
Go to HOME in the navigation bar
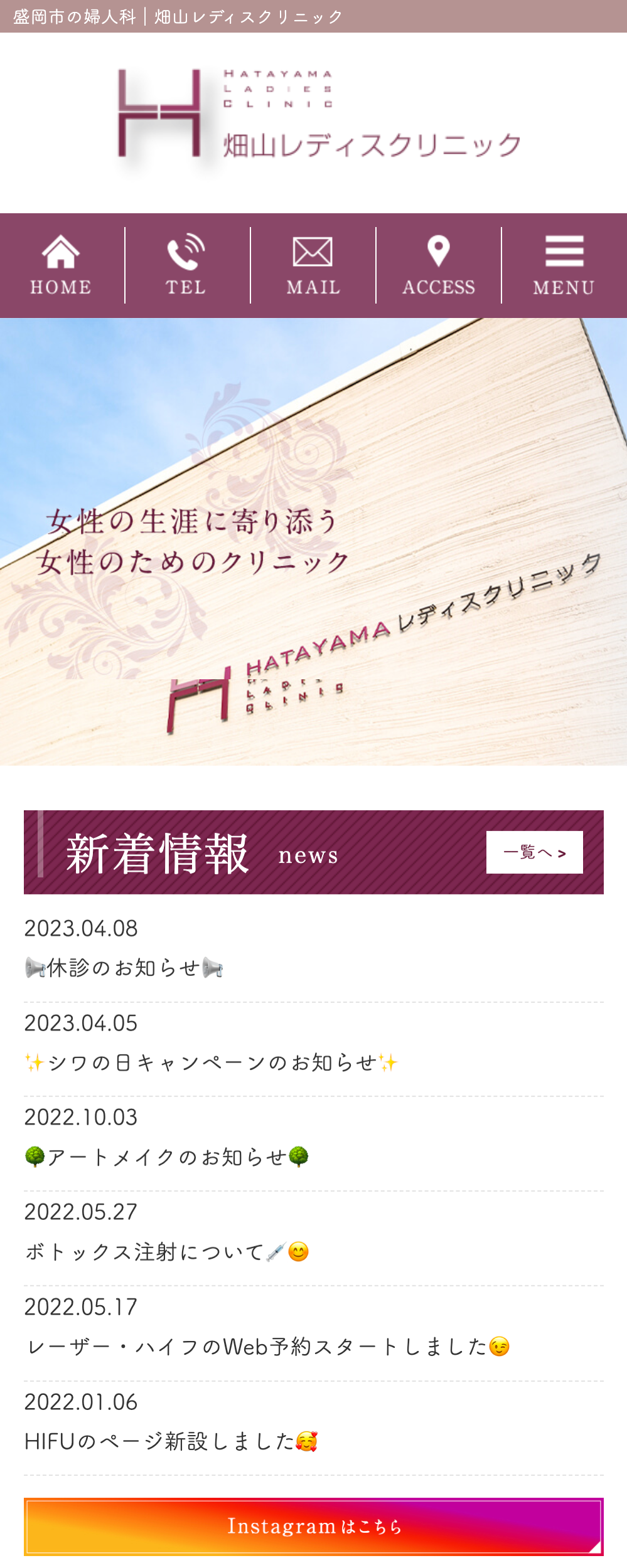point(61,265)
